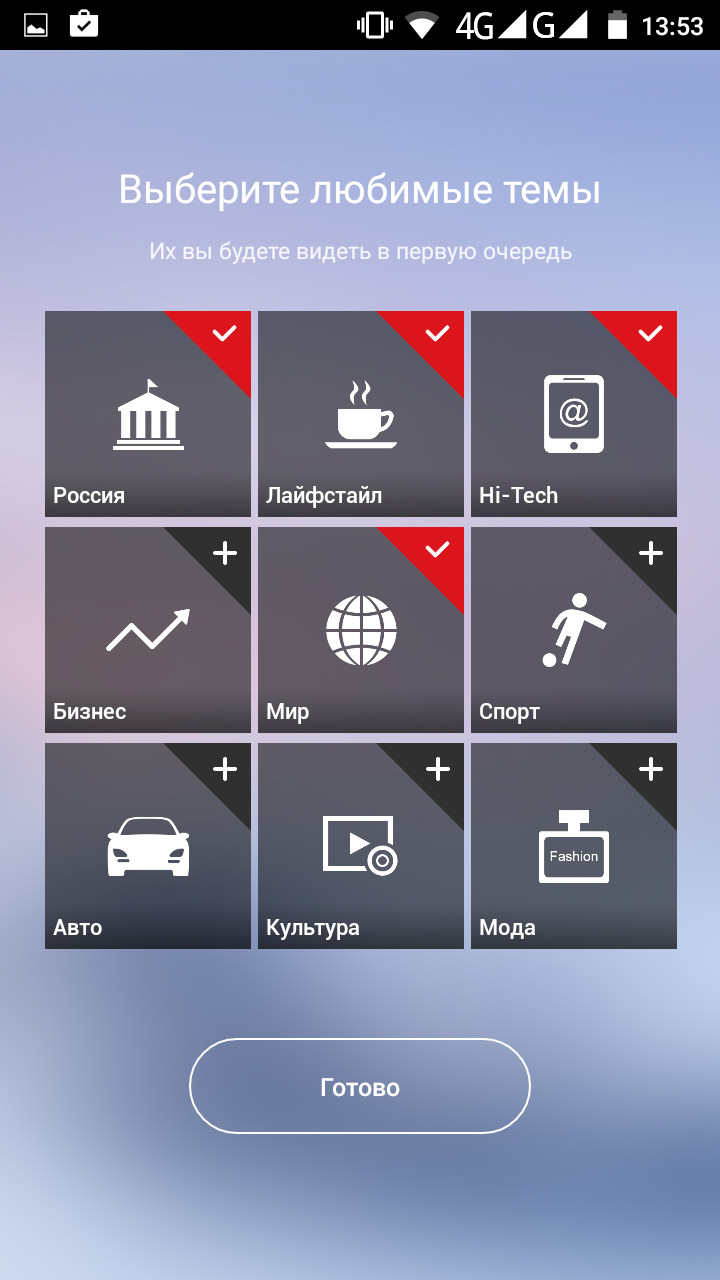Uncheck the Лайфстайл topic
This screenshot has height=1280, width=720.
pos(361,414)
